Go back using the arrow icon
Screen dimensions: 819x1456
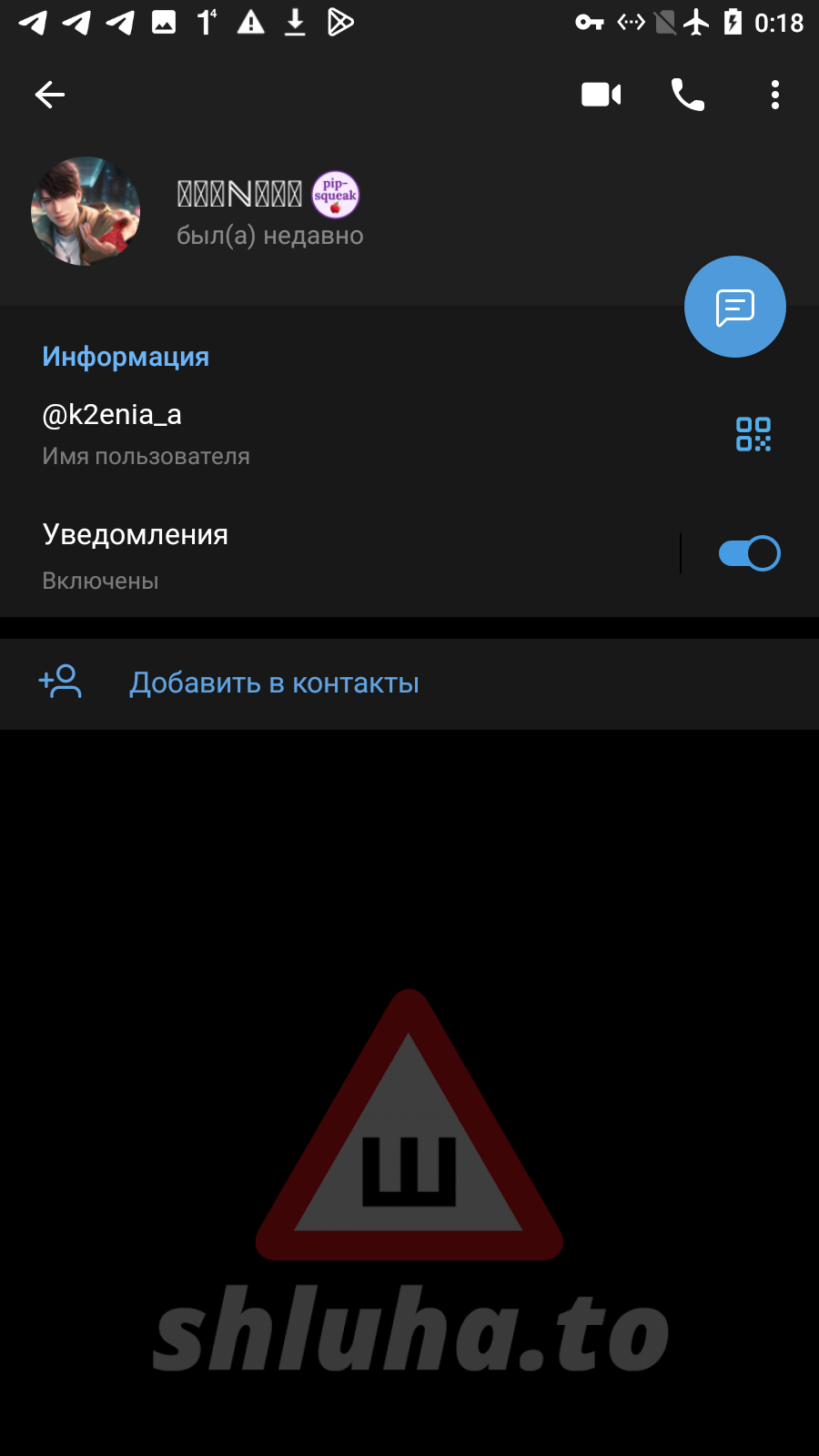(x=50, y=95)
